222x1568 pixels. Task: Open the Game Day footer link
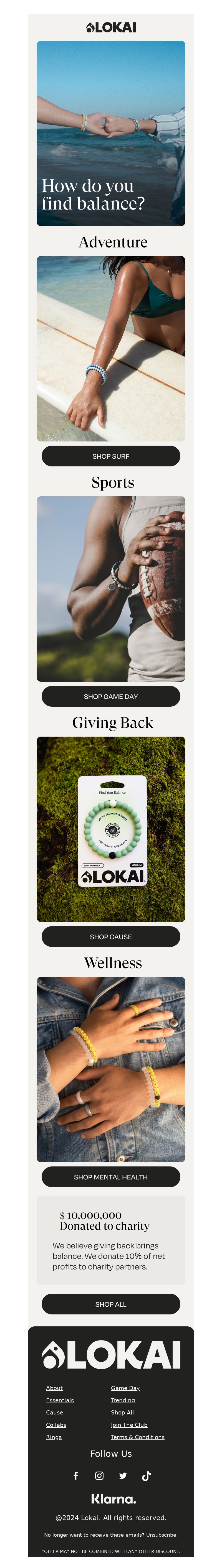[125, 1388]
